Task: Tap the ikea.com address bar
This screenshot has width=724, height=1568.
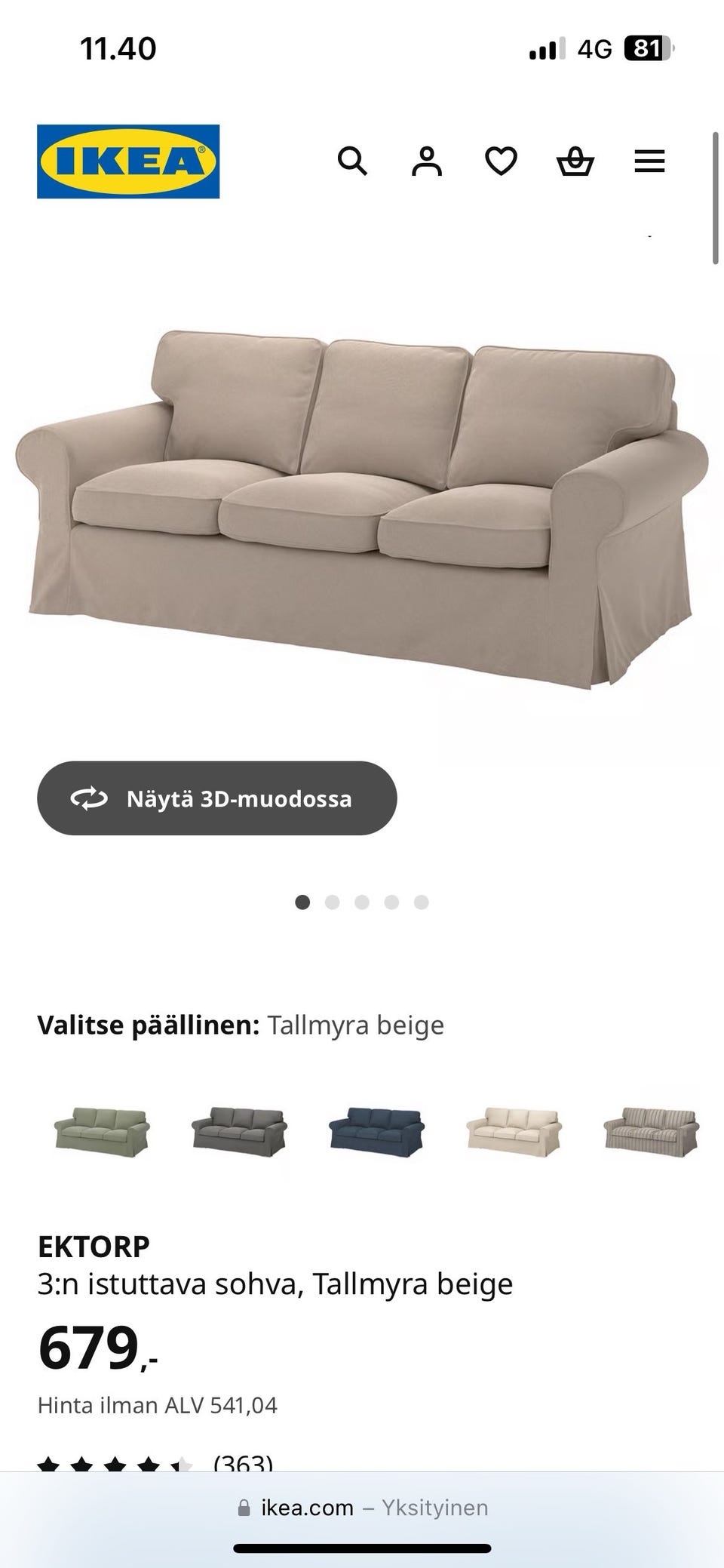Action: tap(362, 1508)
